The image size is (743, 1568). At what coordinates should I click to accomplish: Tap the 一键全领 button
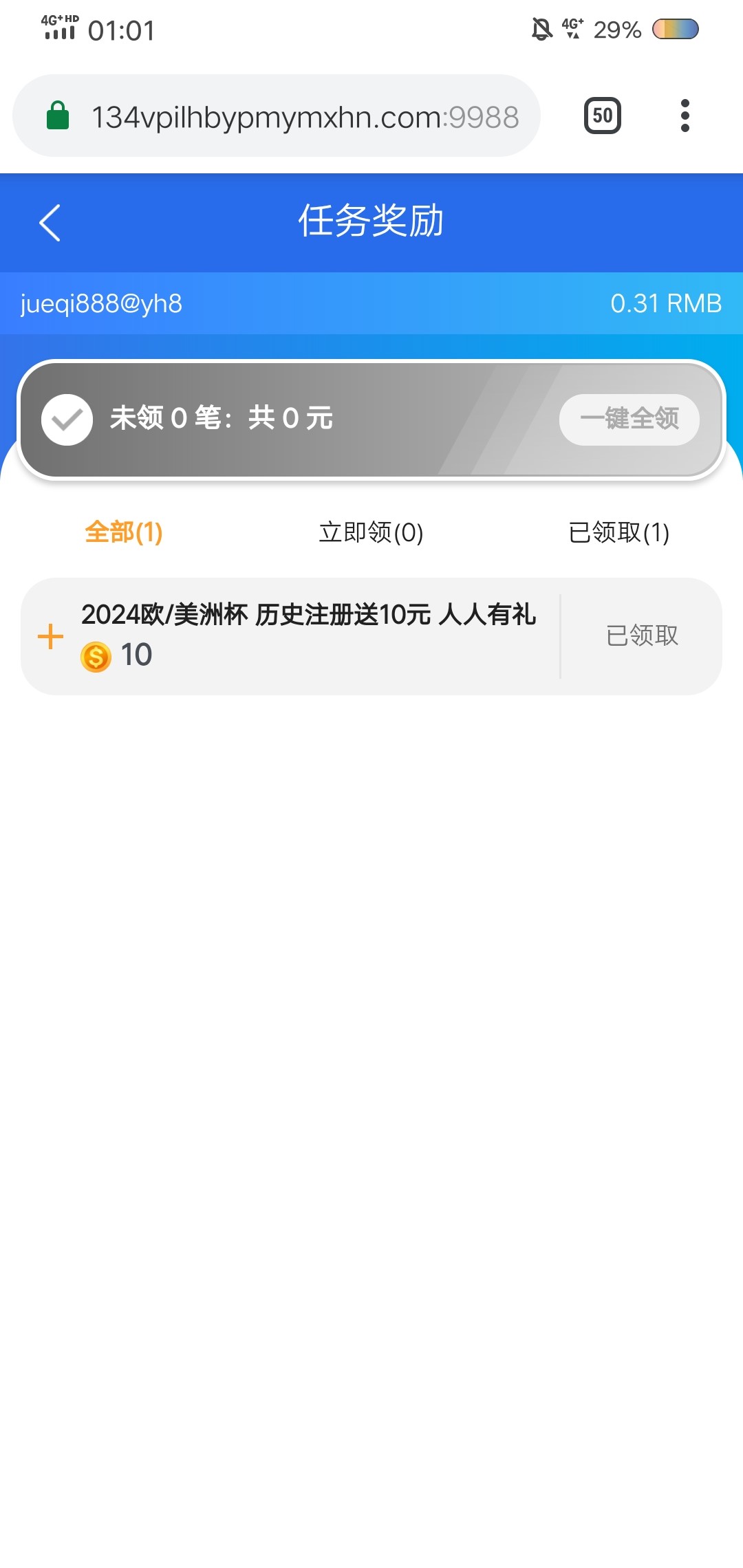pyautogui.click(x=629, y=419)
